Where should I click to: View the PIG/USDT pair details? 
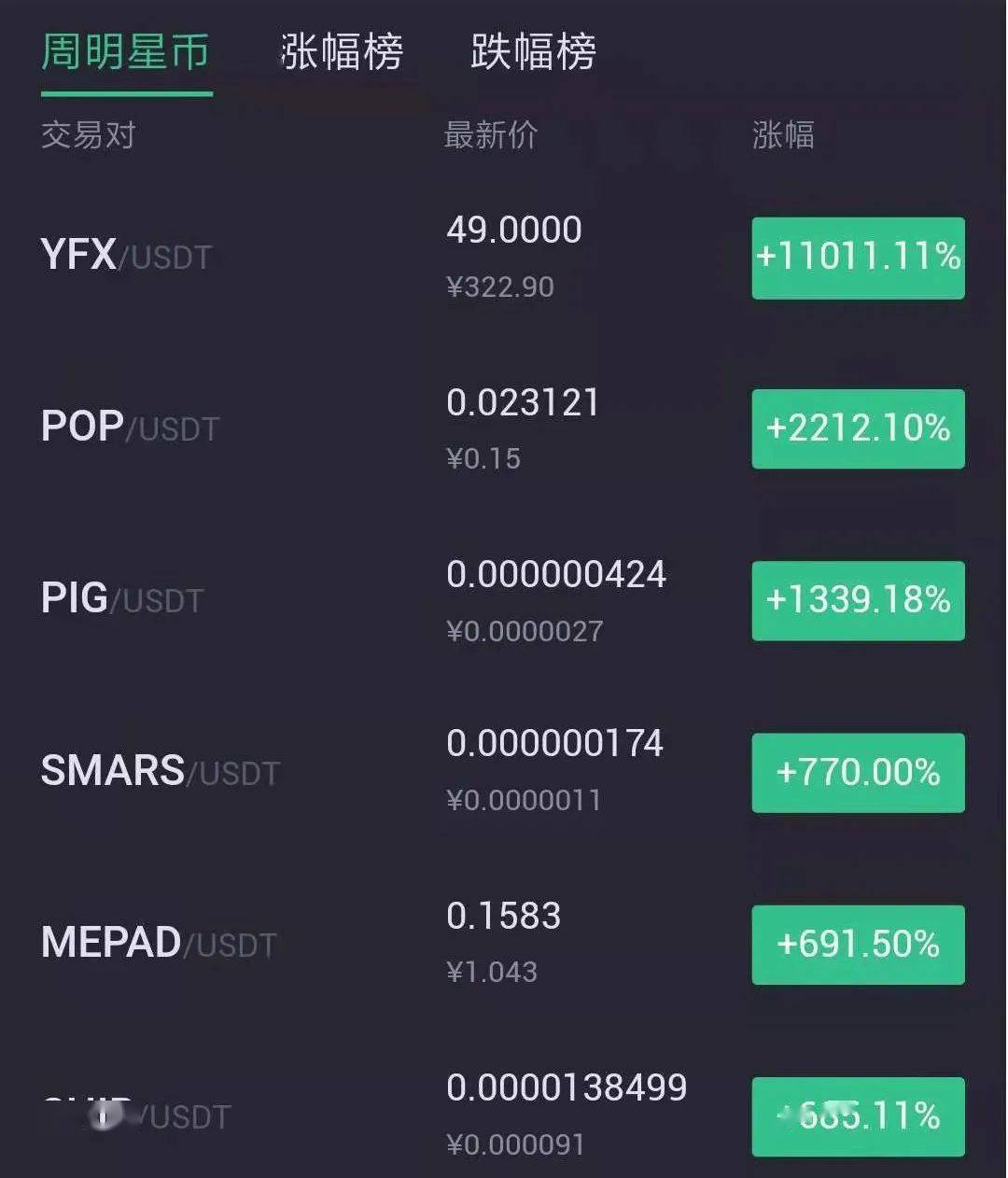pyautogui.click(x=122, y=599)
